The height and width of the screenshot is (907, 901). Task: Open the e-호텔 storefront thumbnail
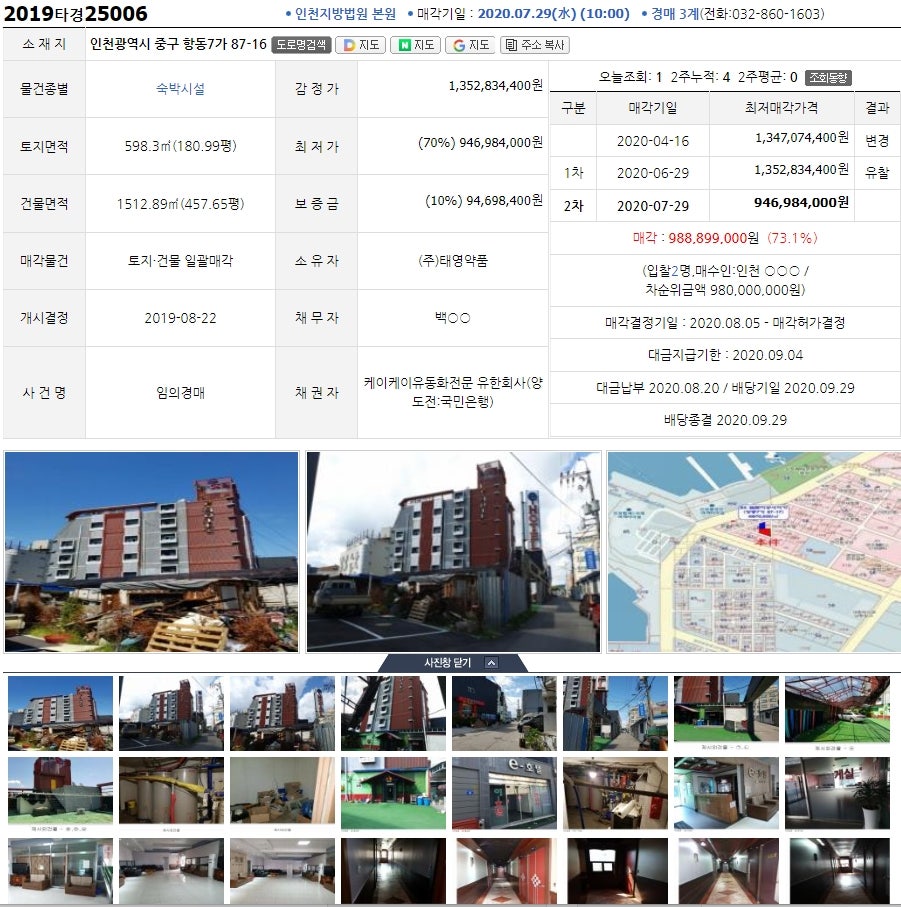click(x=503, y=792)
